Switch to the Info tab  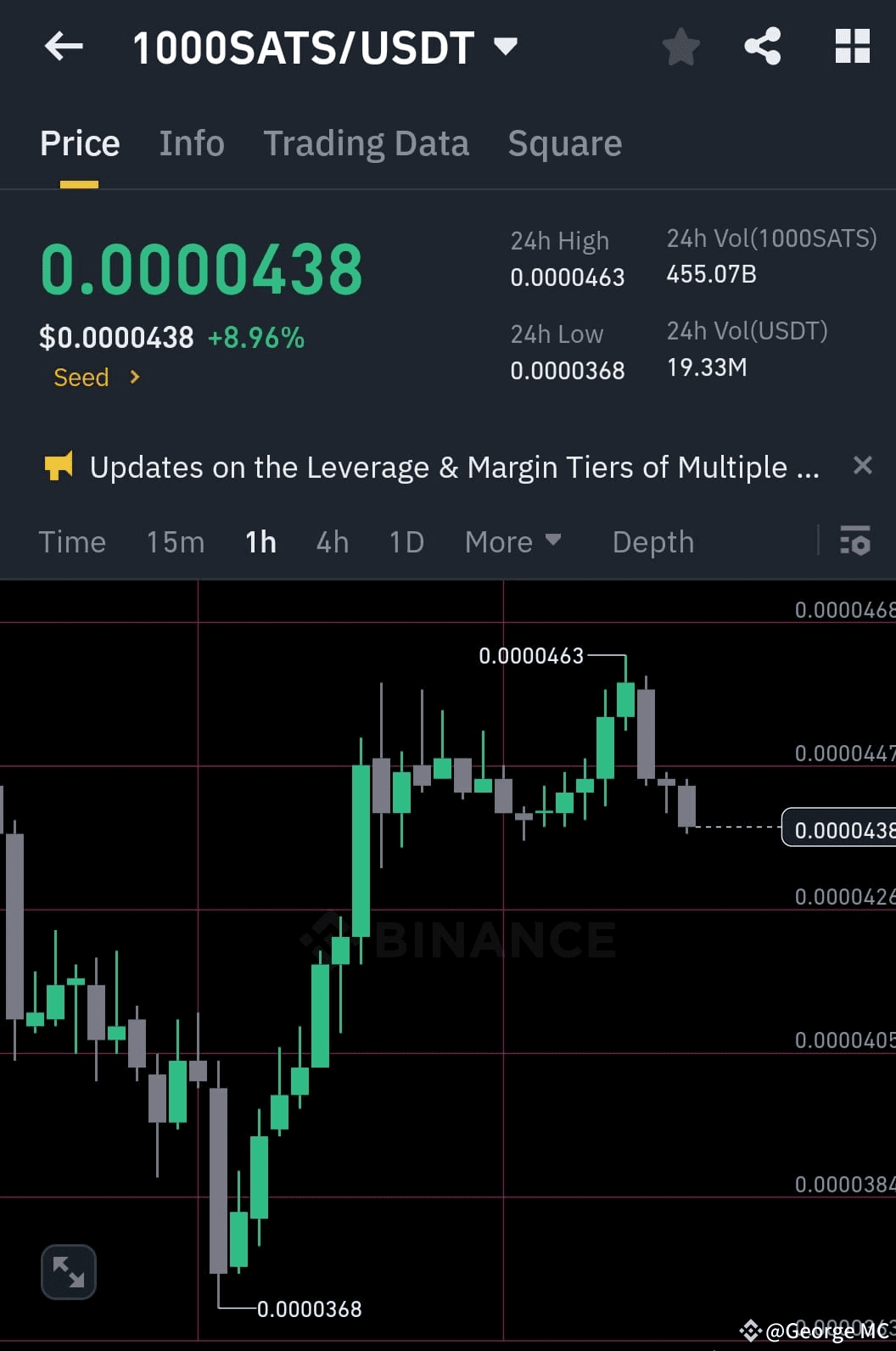click(x=191, y=143)
